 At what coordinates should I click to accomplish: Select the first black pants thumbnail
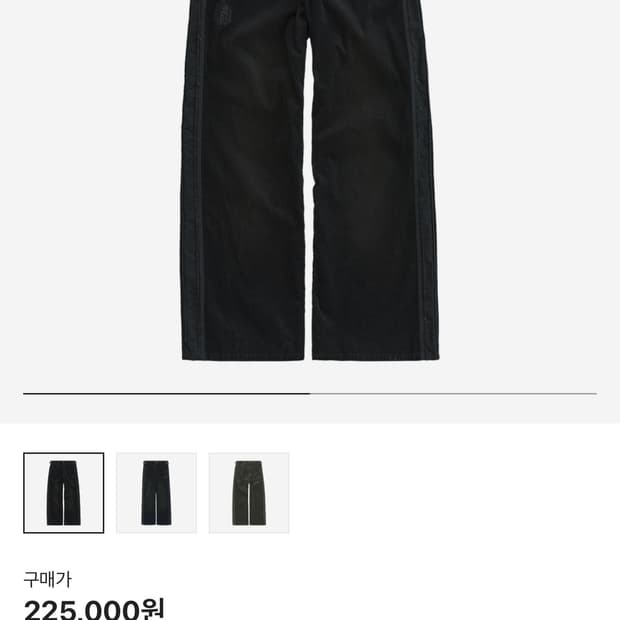[63, 493]
